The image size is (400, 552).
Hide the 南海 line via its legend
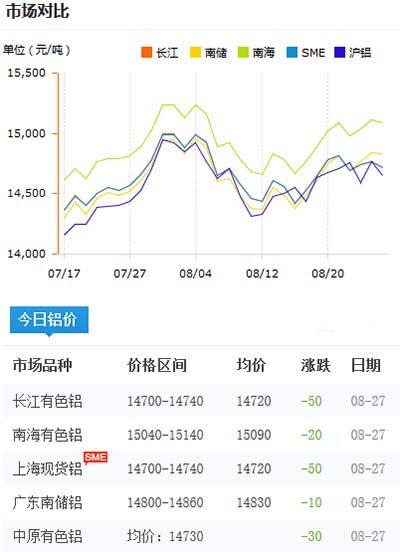tap(256, 53)
